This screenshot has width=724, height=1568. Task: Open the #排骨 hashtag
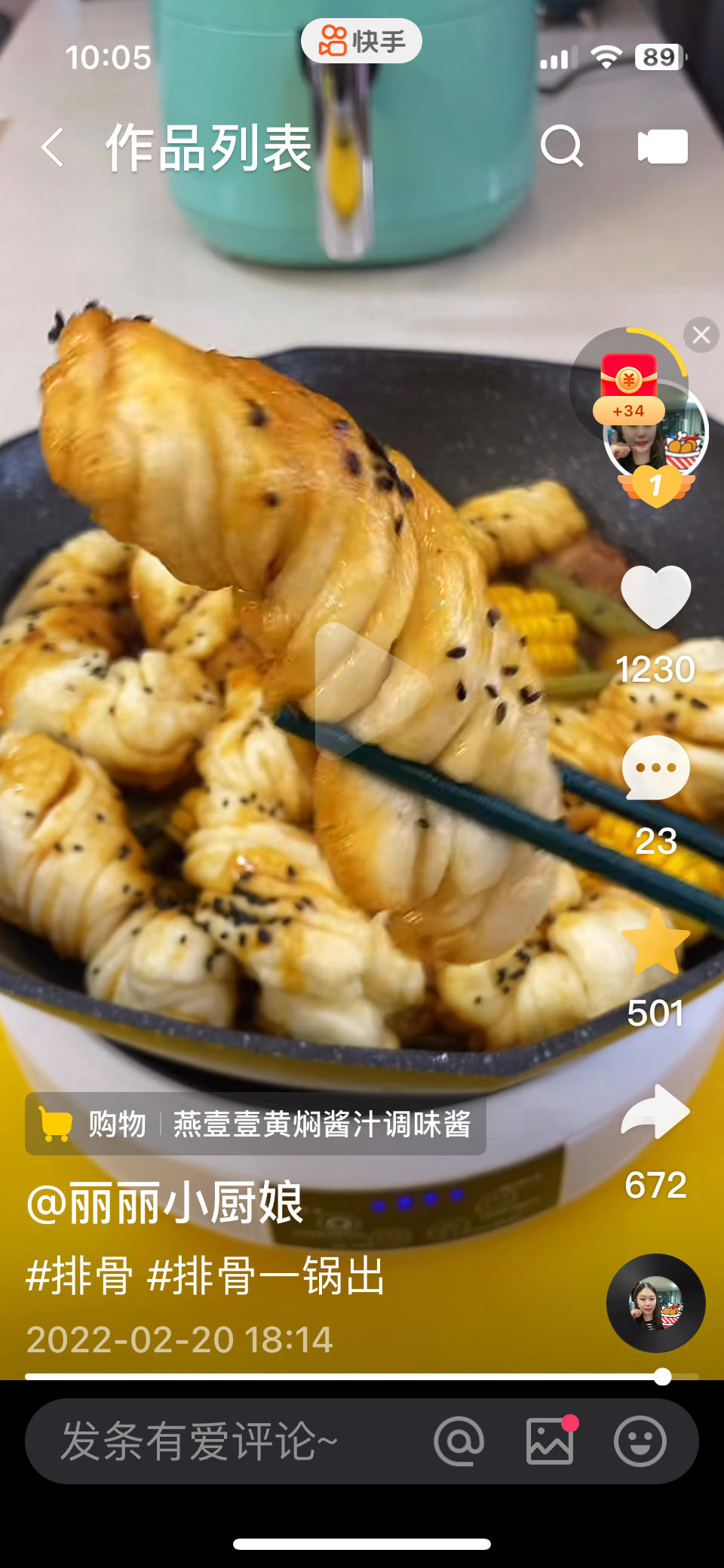coord(79,1276)
